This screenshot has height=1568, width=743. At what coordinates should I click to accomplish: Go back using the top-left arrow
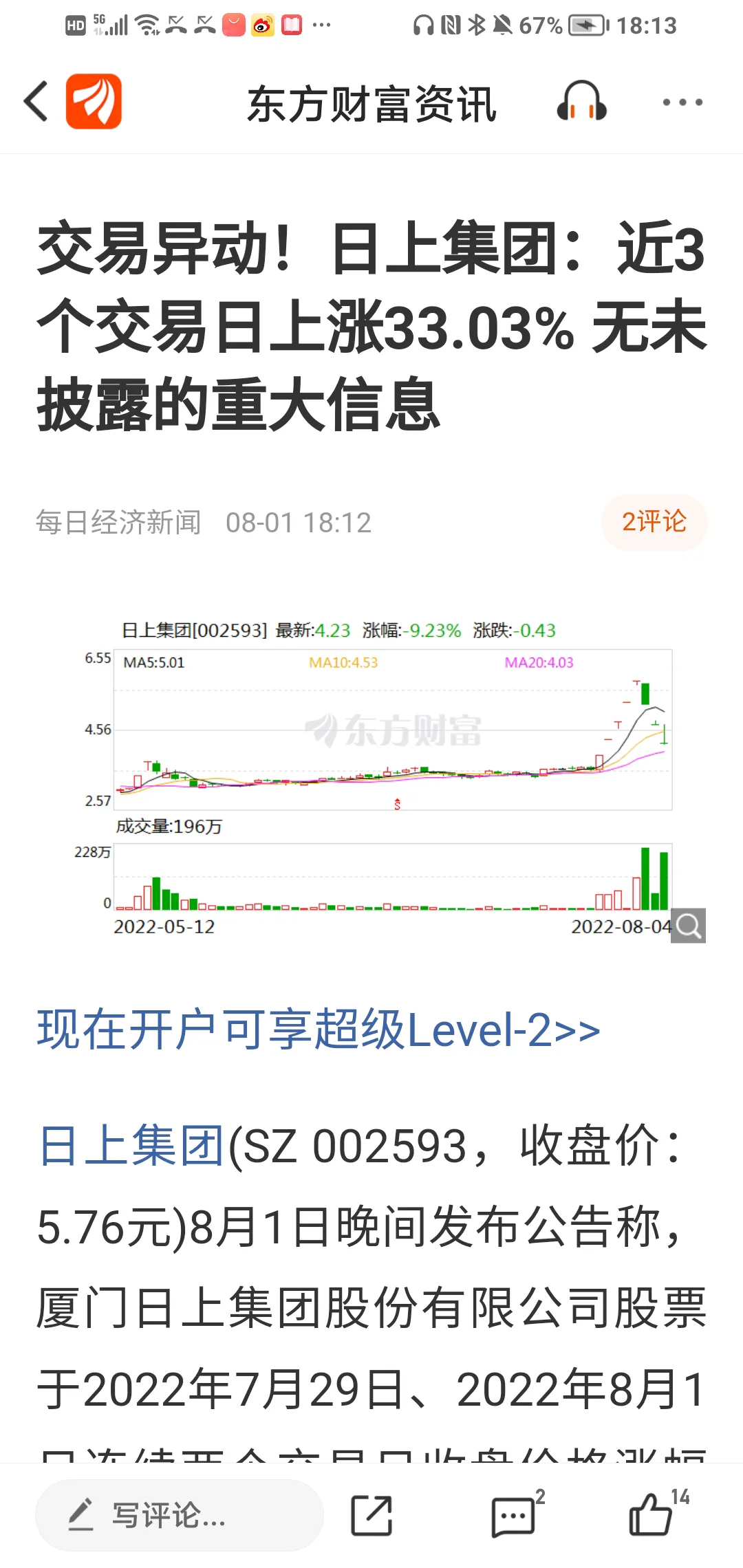[x=37, y=102]
